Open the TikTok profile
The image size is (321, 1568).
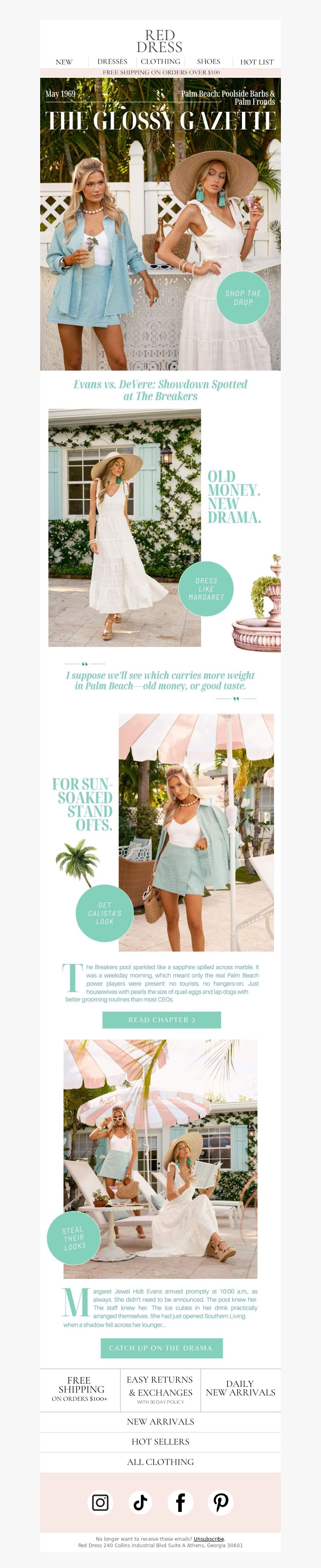click(140, 1502)
